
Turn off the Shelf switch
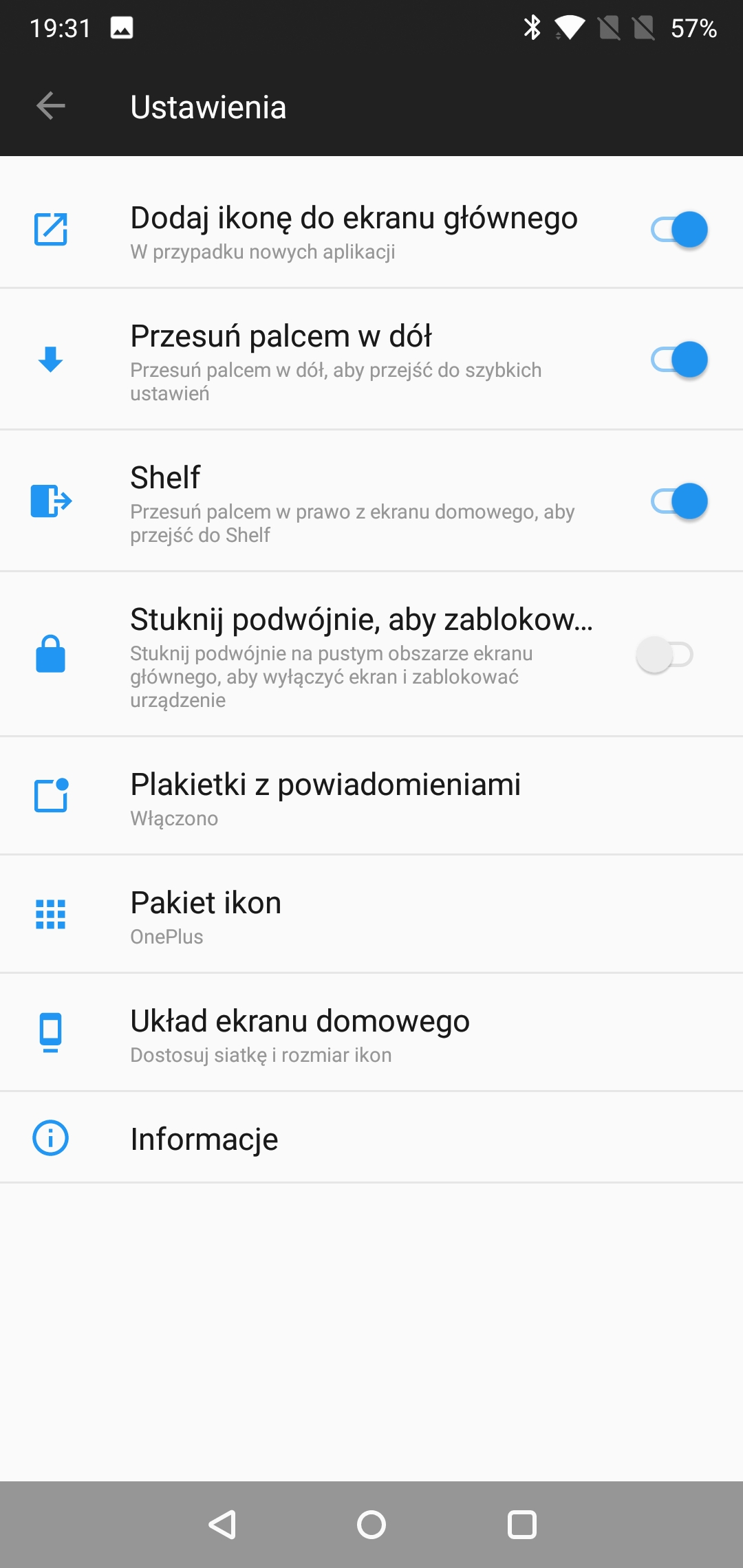point(679,501)
